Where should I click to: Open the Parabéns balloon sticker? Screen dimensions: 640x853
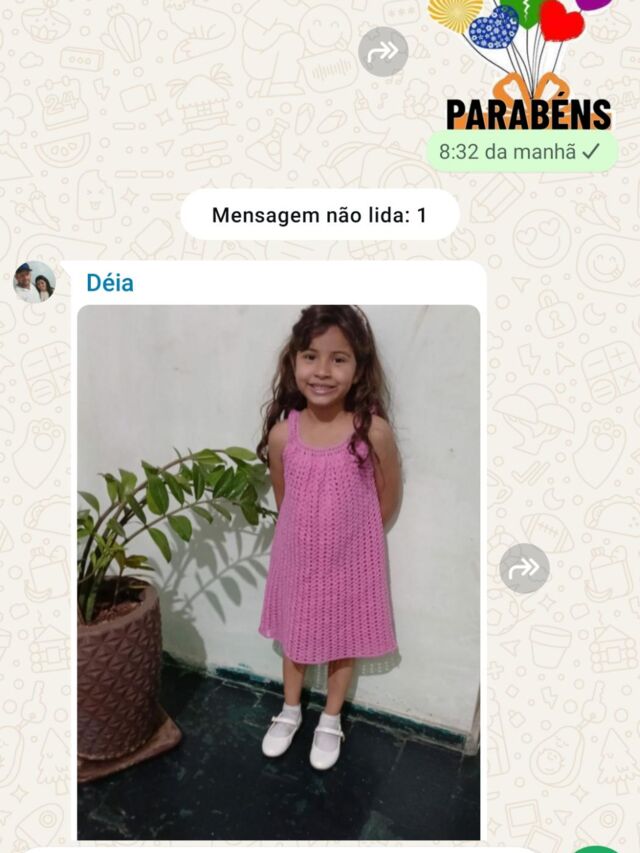521,64
